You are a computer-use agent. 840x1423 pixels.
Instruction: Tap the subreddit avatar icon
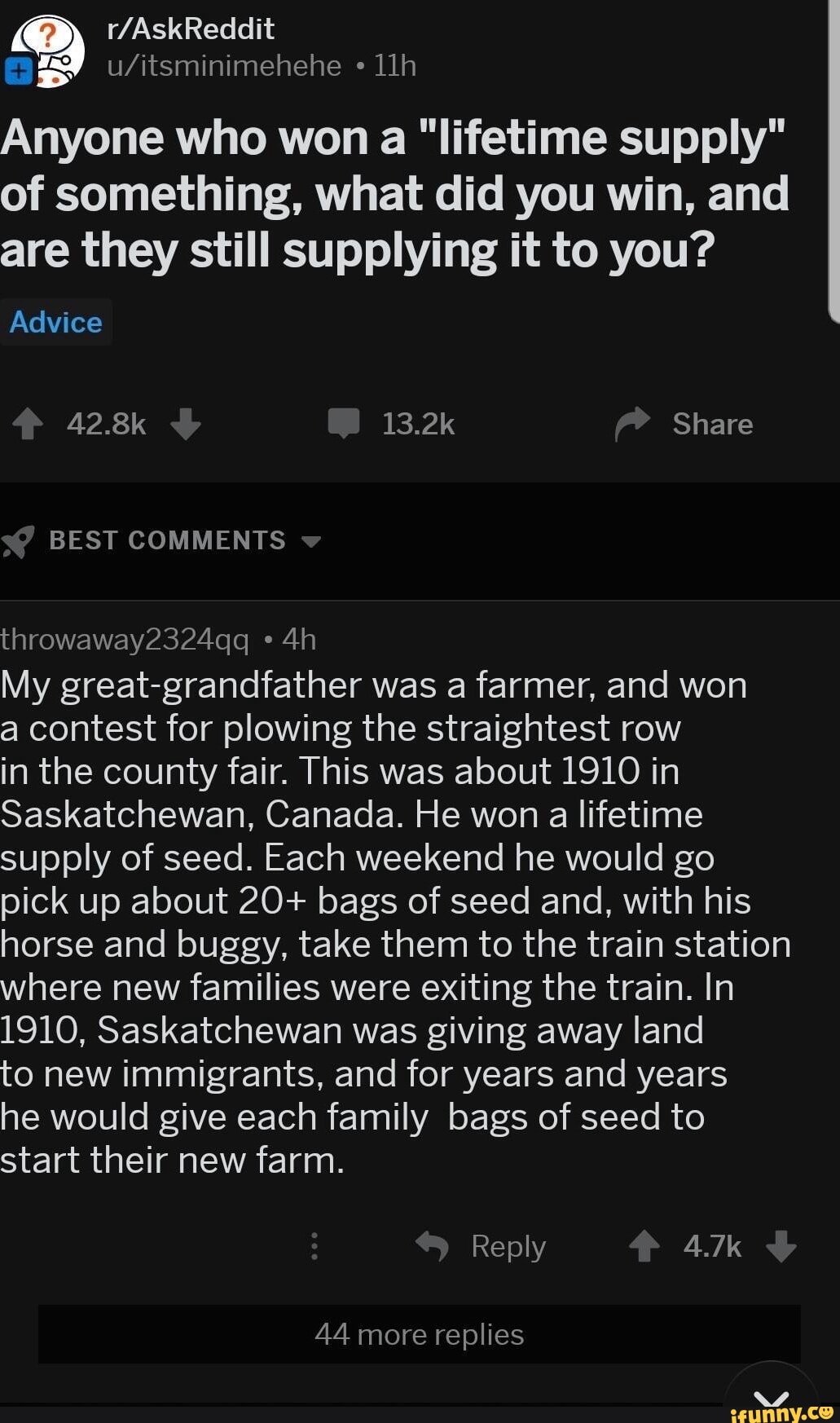(49, 51)
